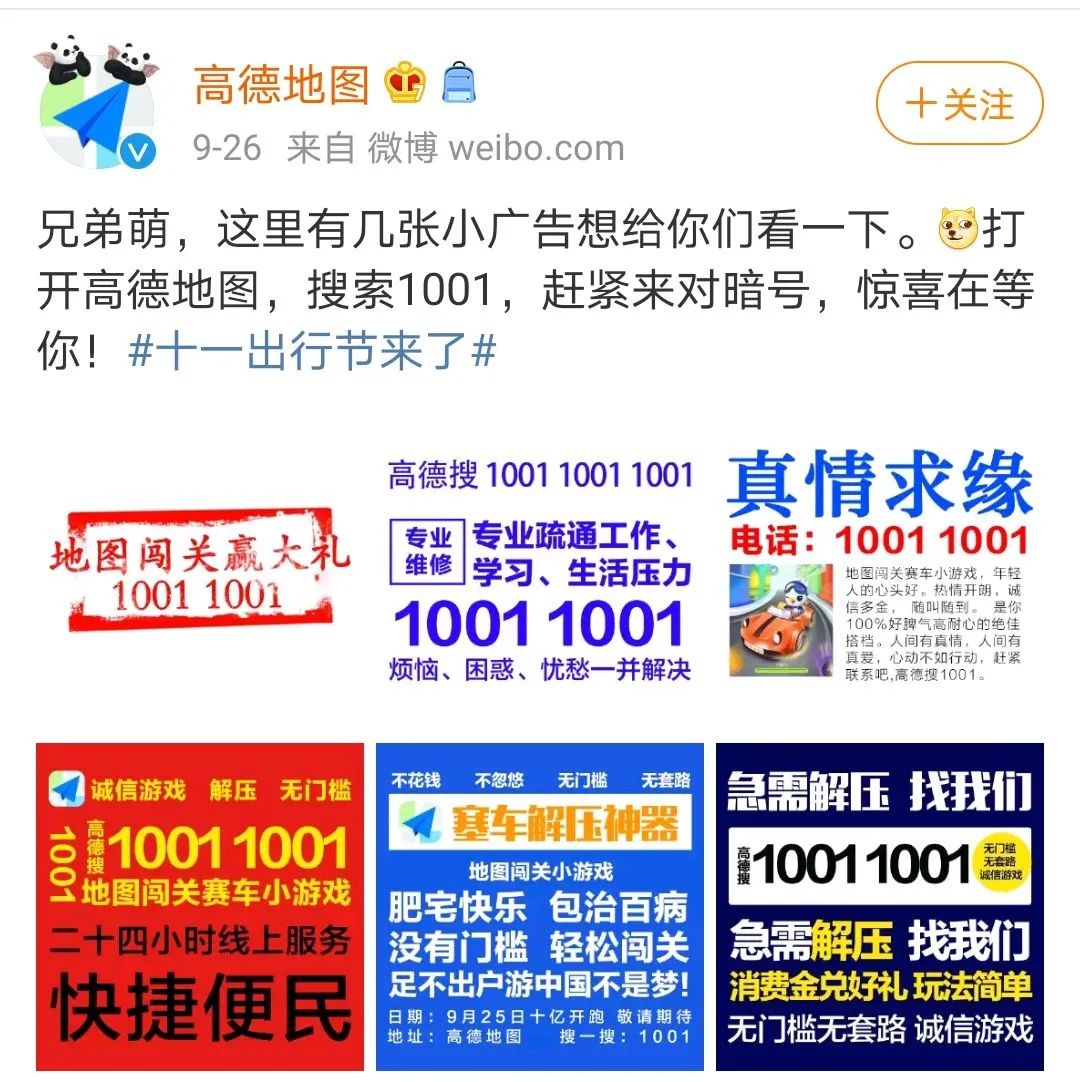The height and width of the screenshot is (1082, 1080).
Task: Open the 高德地图 account name
Action: [x=281, y=85]
